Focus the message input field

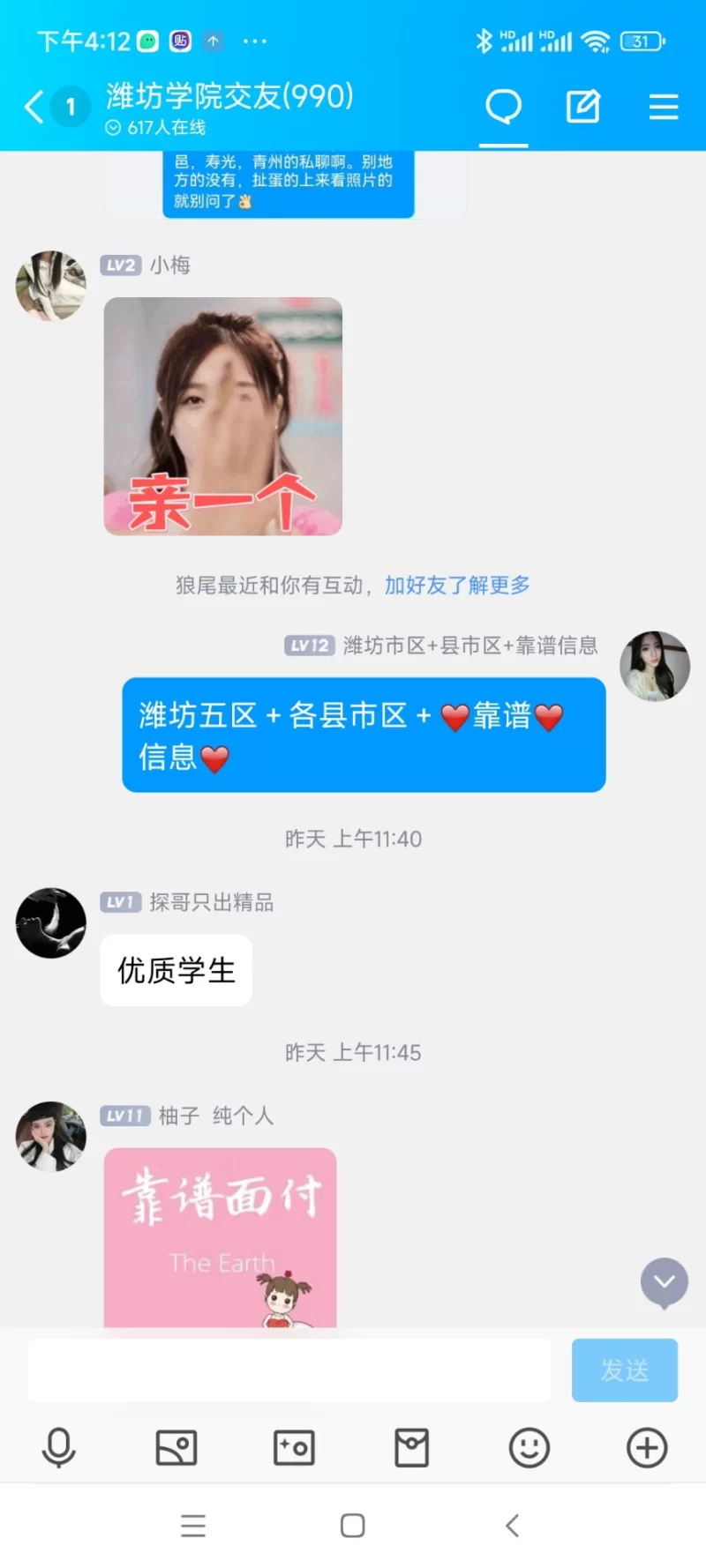point(289,1370)
